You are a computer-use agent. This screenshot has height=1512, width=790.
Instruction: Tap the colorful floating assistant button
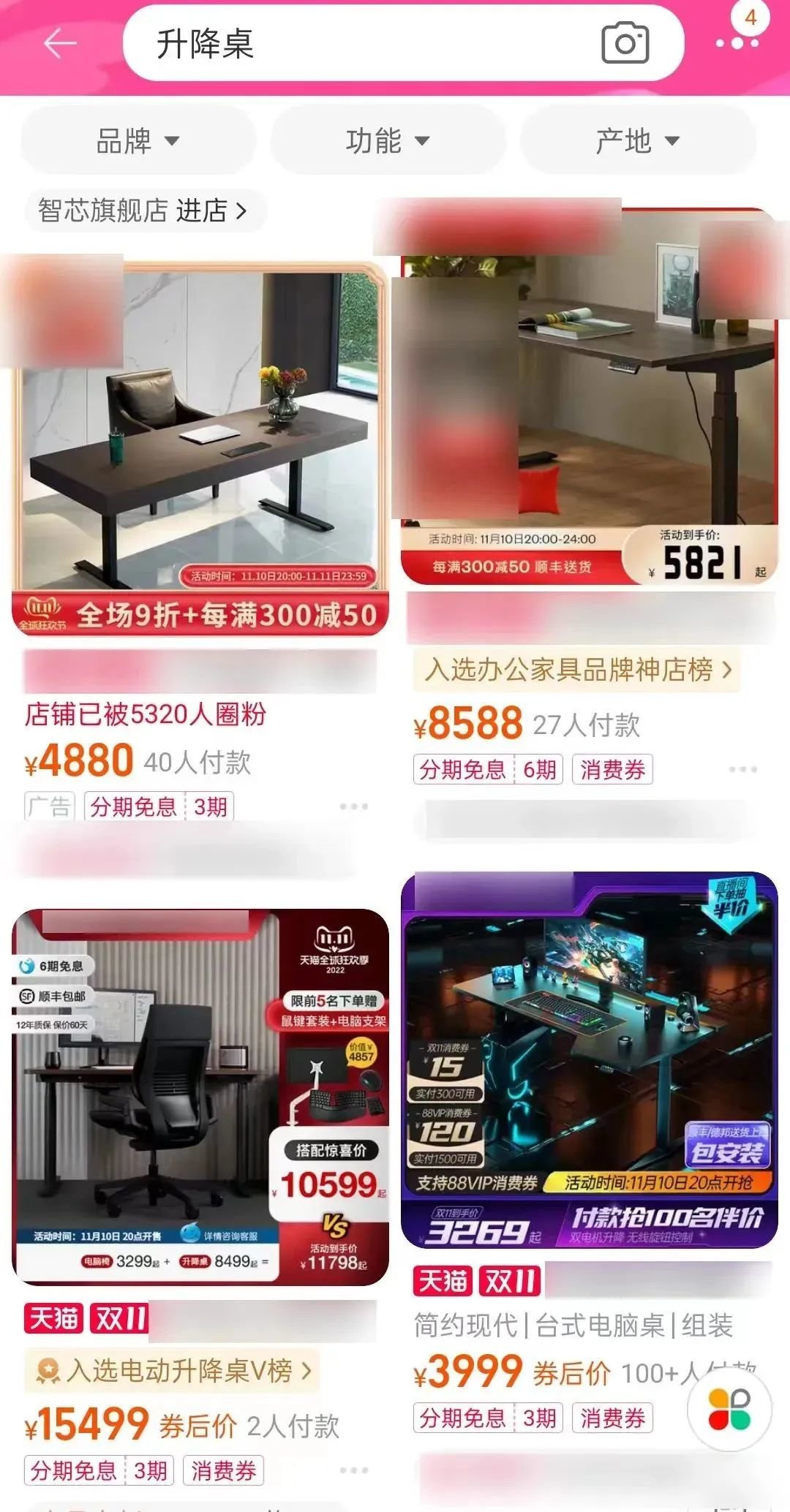(x=729, y=1409)
